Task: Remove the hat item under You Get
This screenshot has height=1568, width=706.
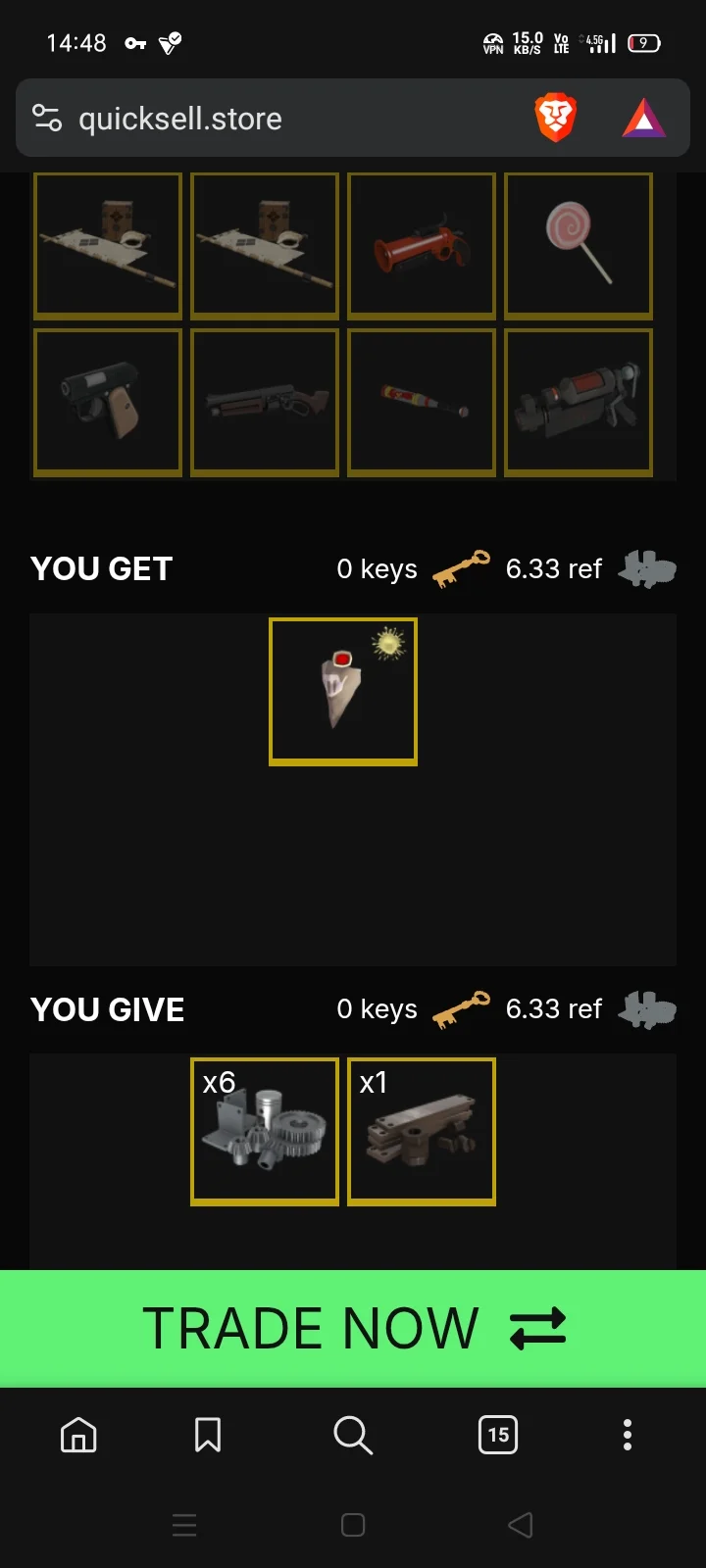Action: click(343, 691)
